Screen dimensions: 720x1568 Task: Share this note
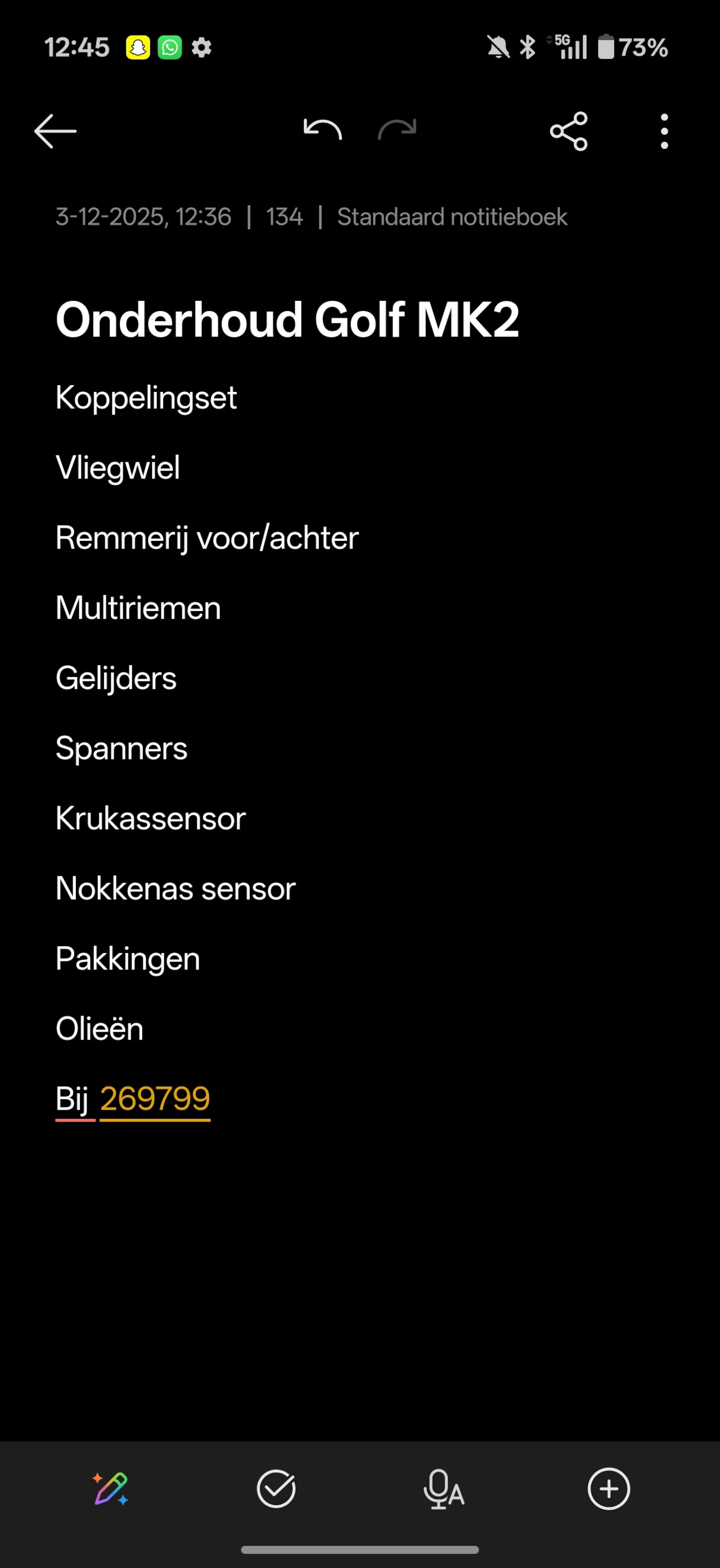point(568,131)
